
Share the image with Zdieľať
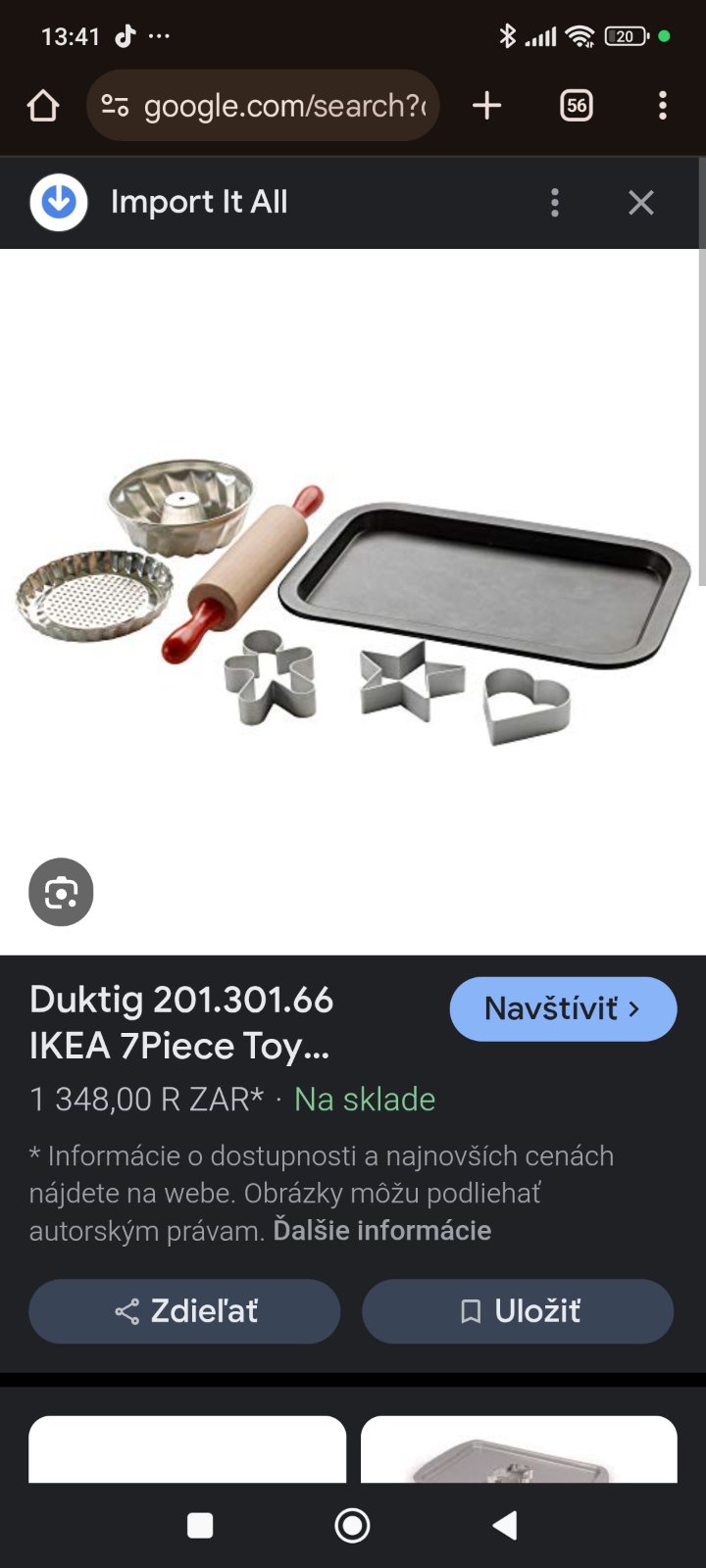[x=184, y=1311]
